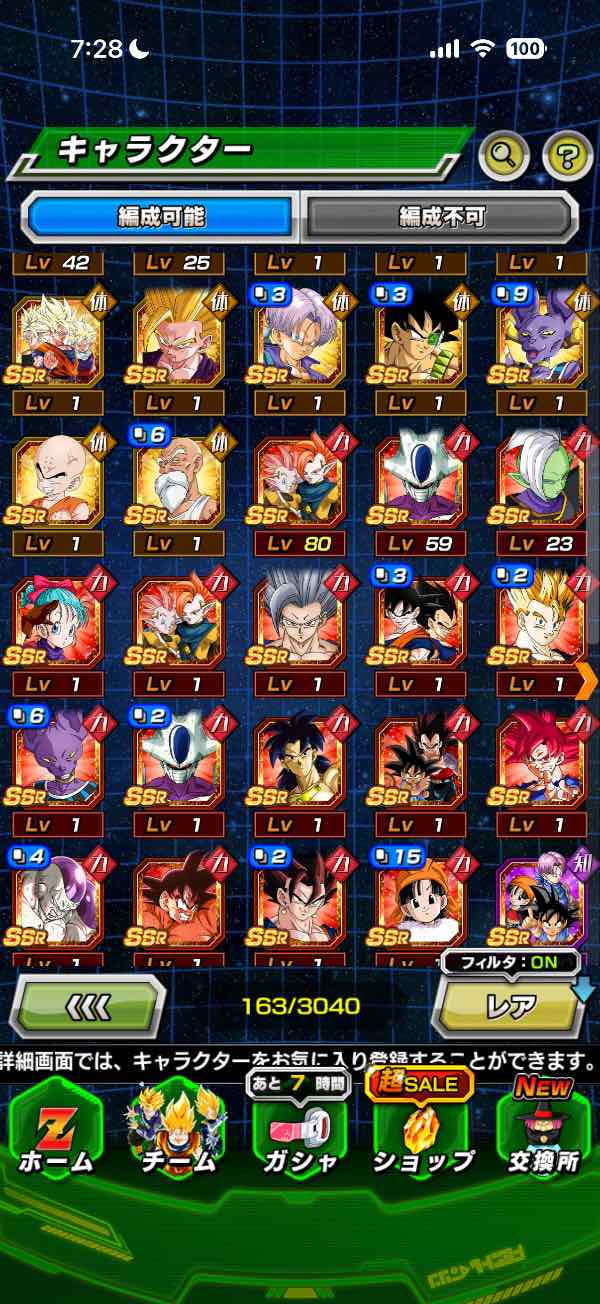Viewport: 600px width, 1304px height.
Task: Open the character card with x15 copies
Action: pos(421,905)
